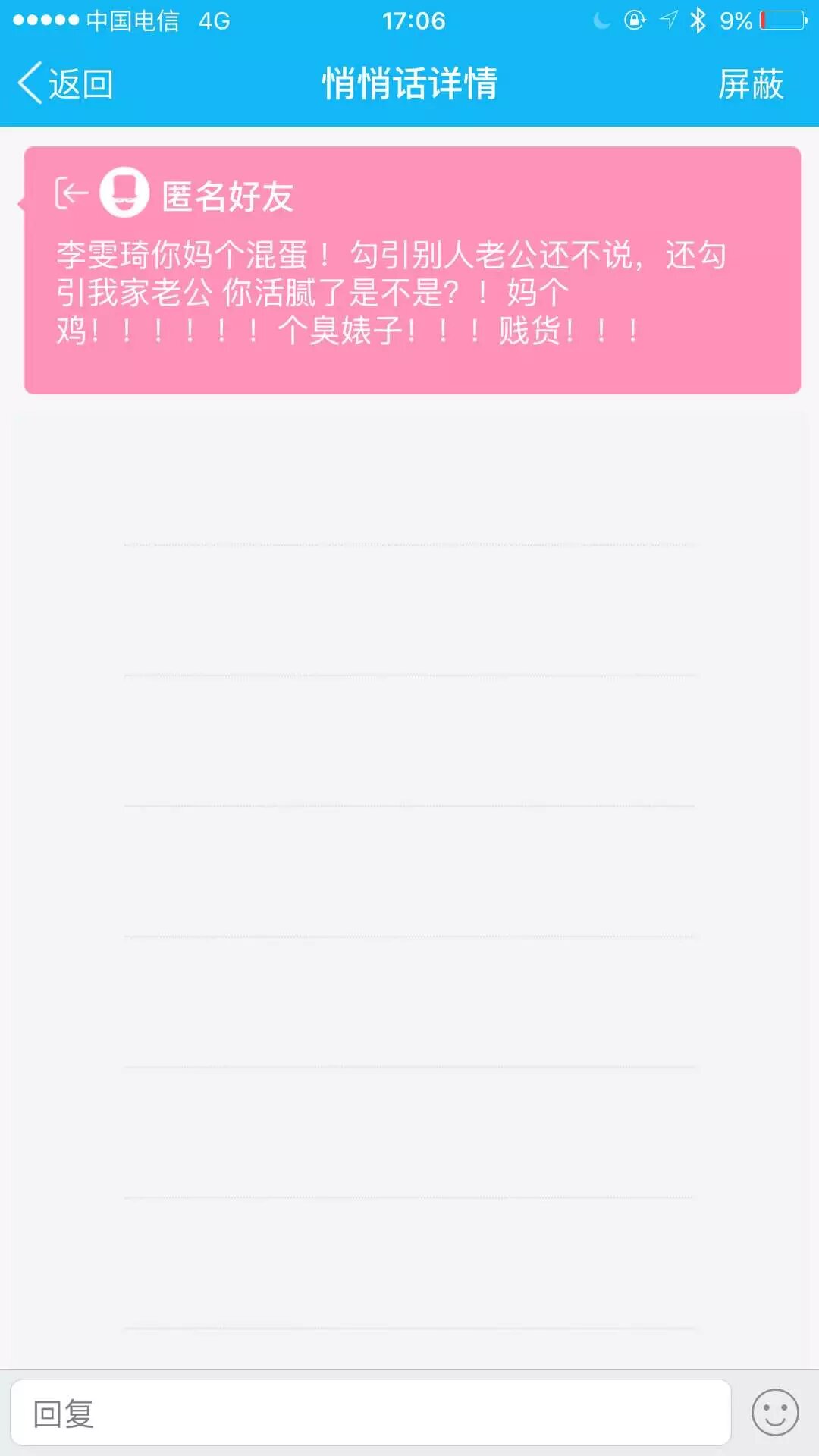This screenshot has width=819, height=1456.
Task: Tap 屏蔽 to block this sender
Action: coord(750,83)
